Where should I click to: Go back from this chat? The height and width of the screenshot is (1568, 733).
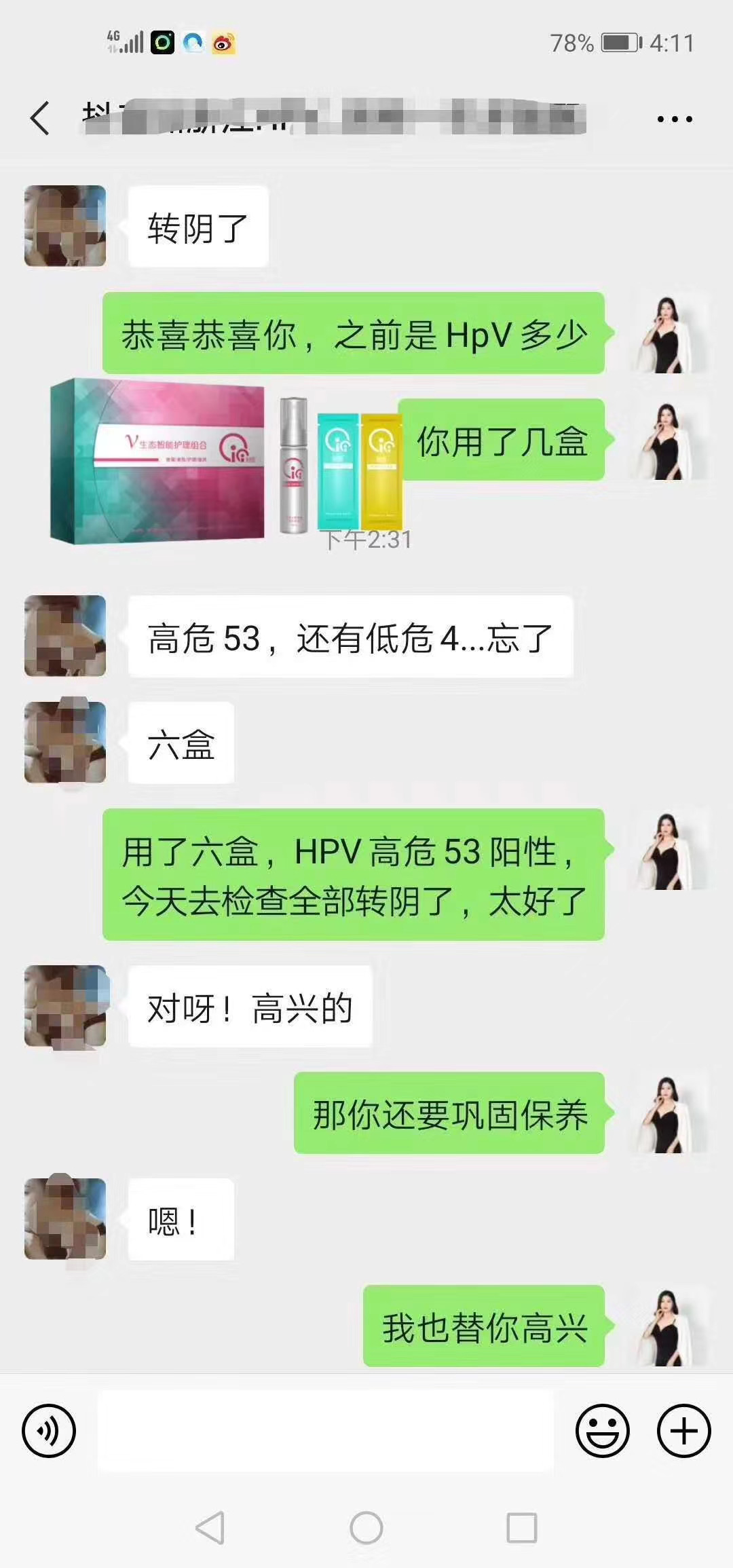click(41, 118)
